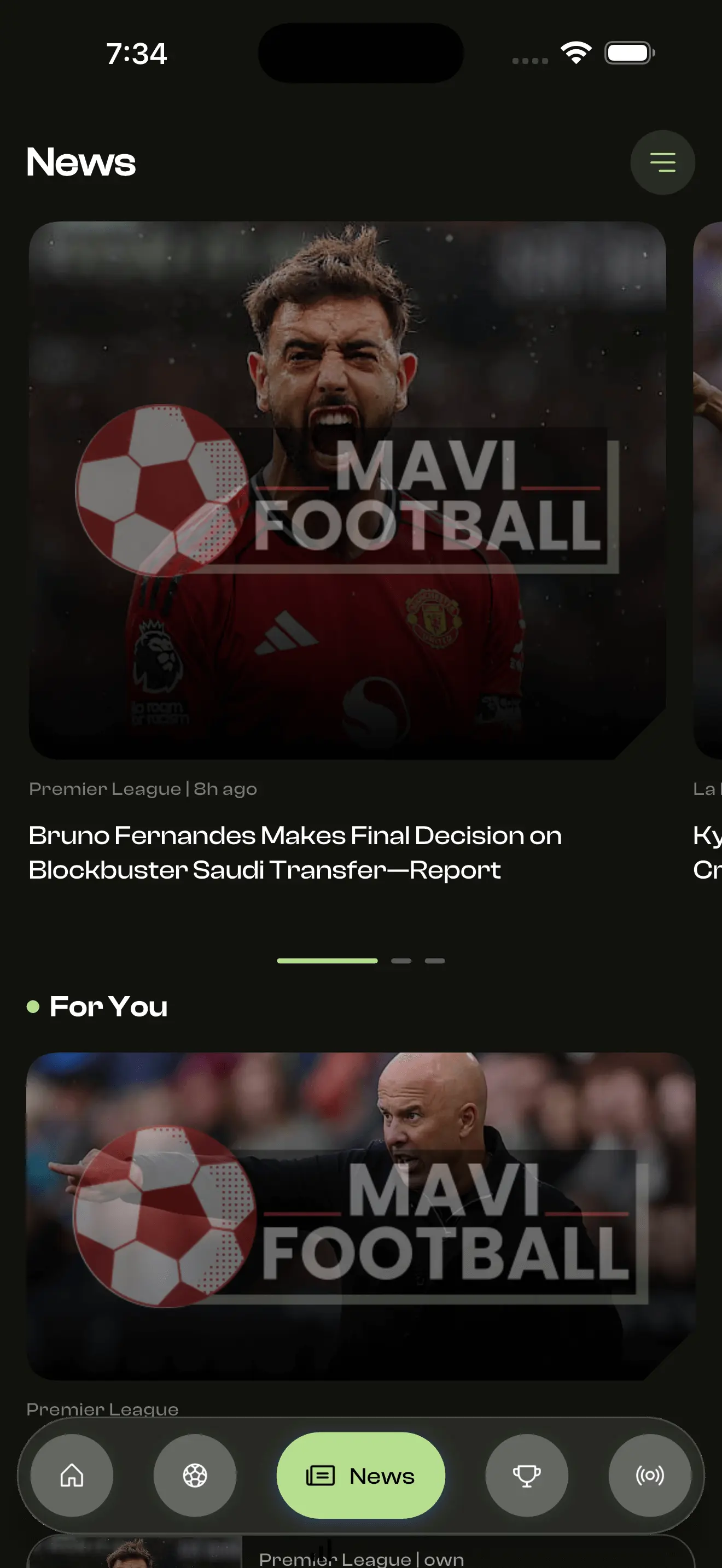Select the third carousel indicator dot
The image size is (722, 1568).
436,961
